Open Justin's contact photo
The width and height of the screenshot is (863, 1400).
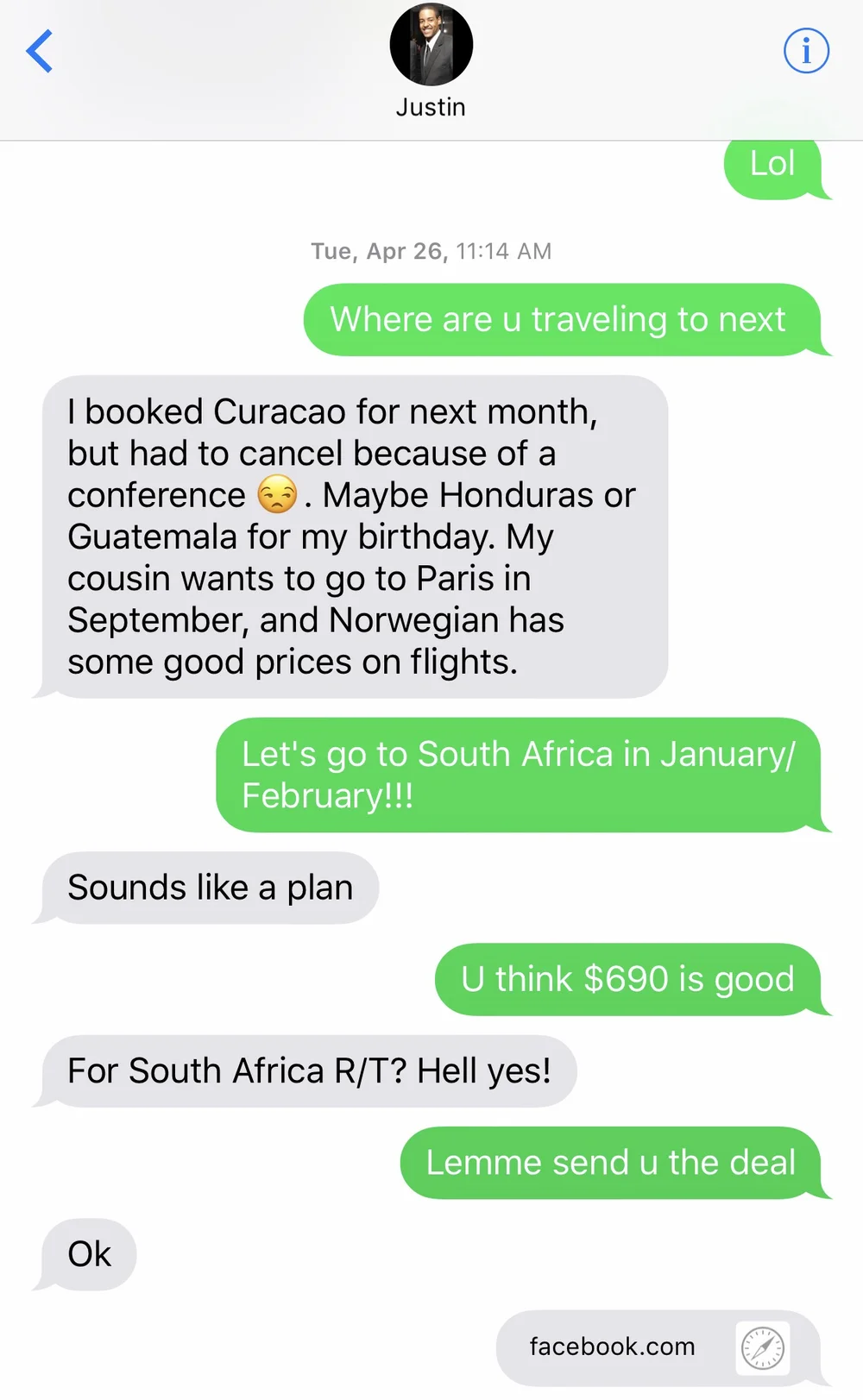(x=431, y=45)
